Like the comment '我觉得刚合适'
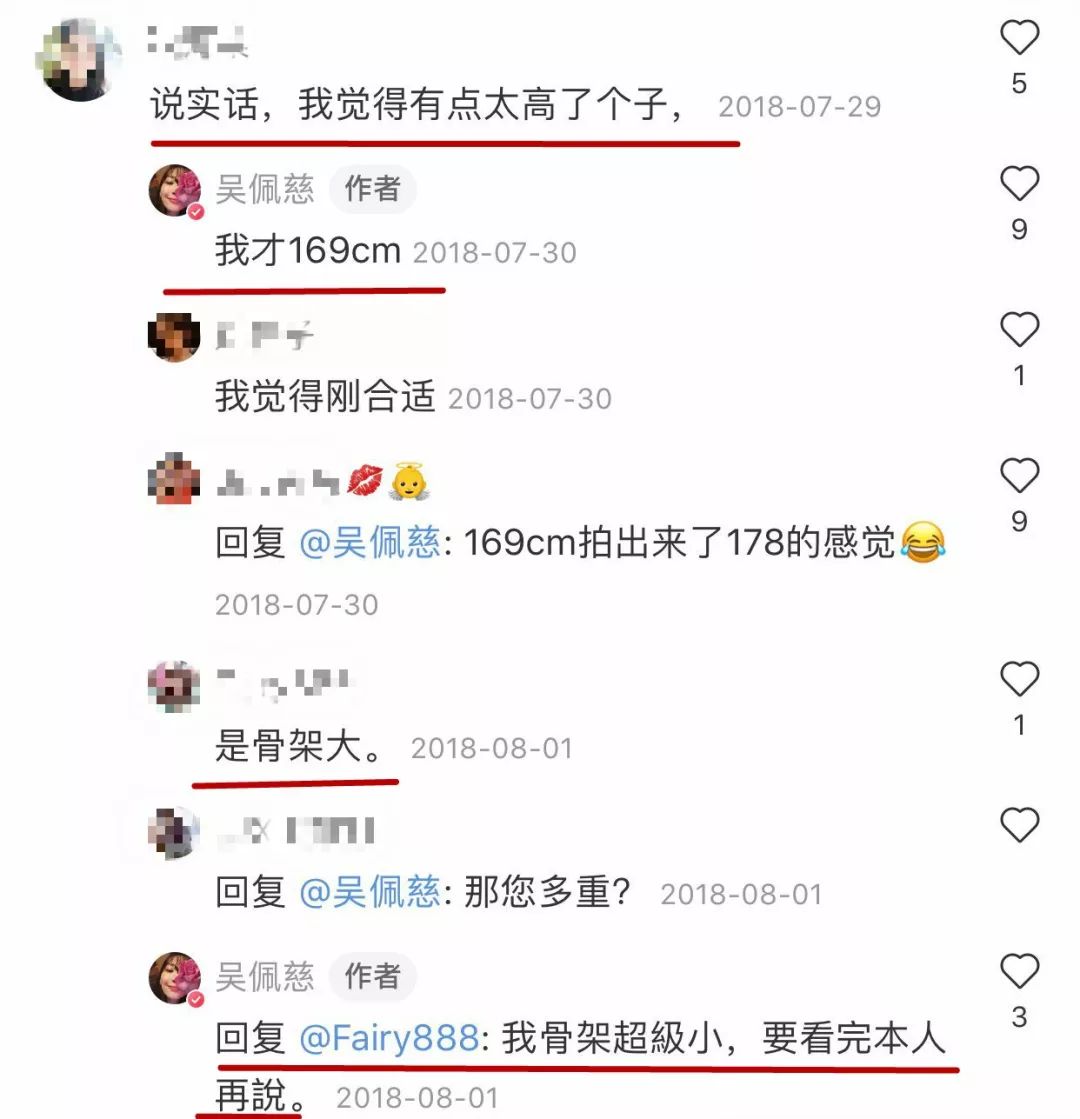This screenshot has height=1119, width=1080. pyautogui.click(x=1020, y=330)
